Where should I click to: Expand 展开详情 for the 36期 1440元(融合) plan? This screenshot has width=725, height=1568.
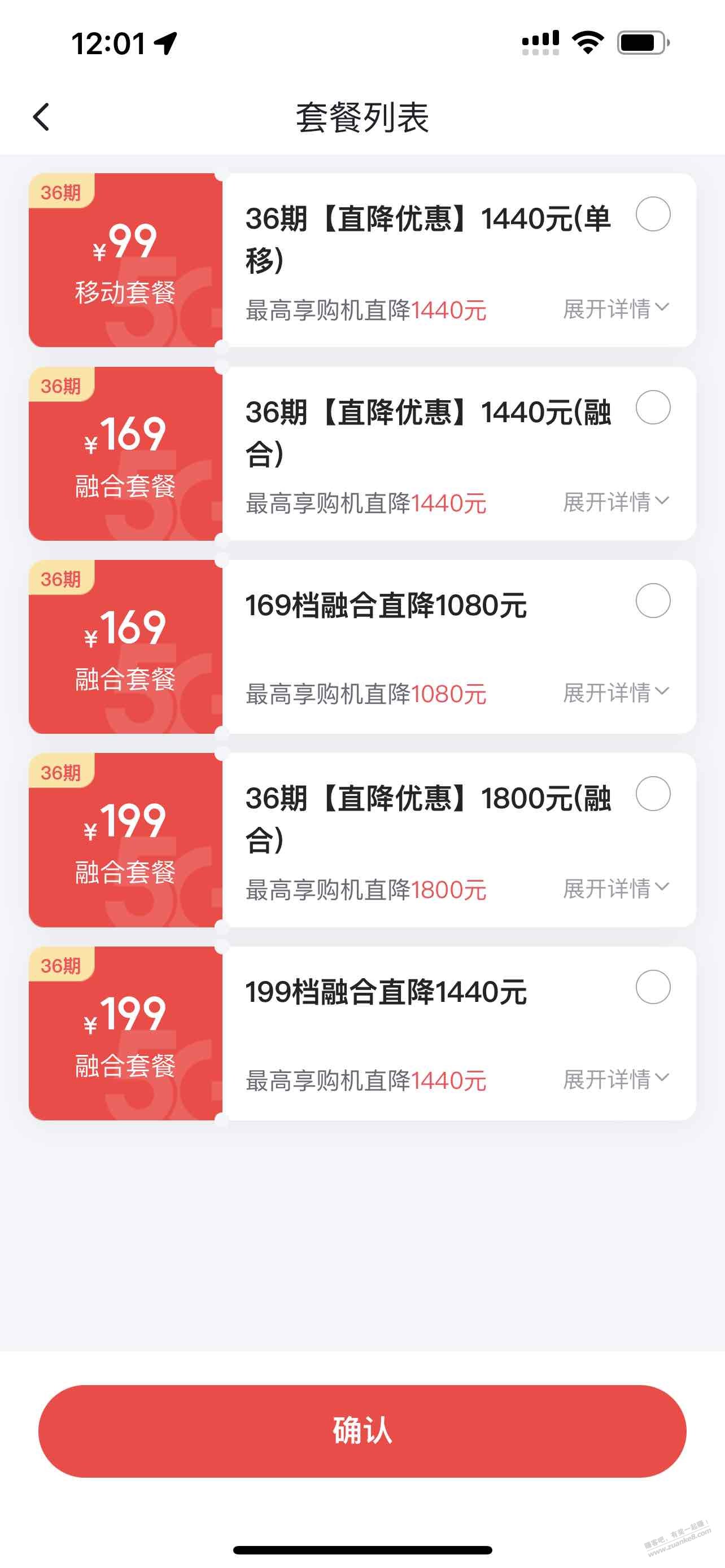tap(615, 502)
